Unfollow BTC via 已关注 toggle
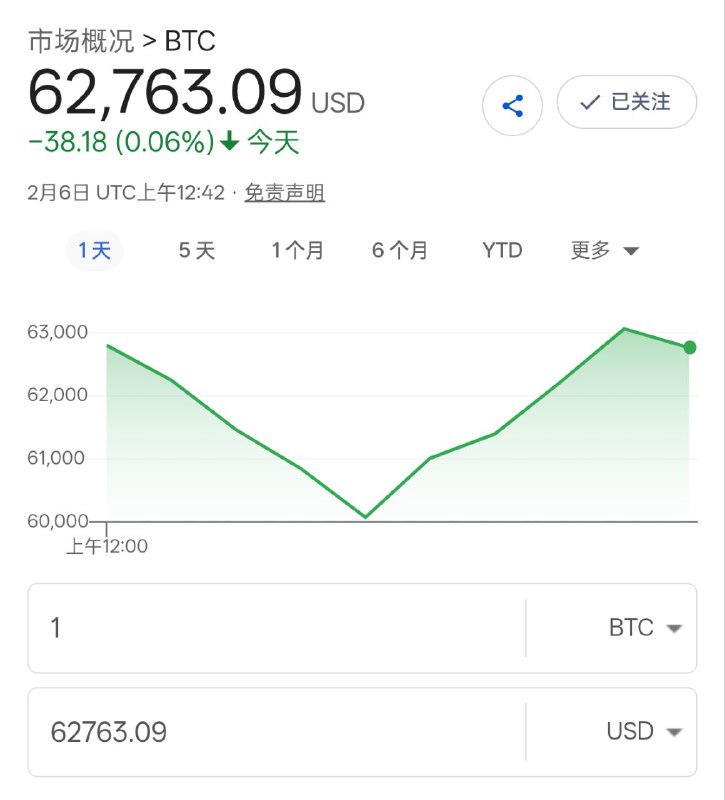This screenshot has width=725, height=800. tap(625, 101)
